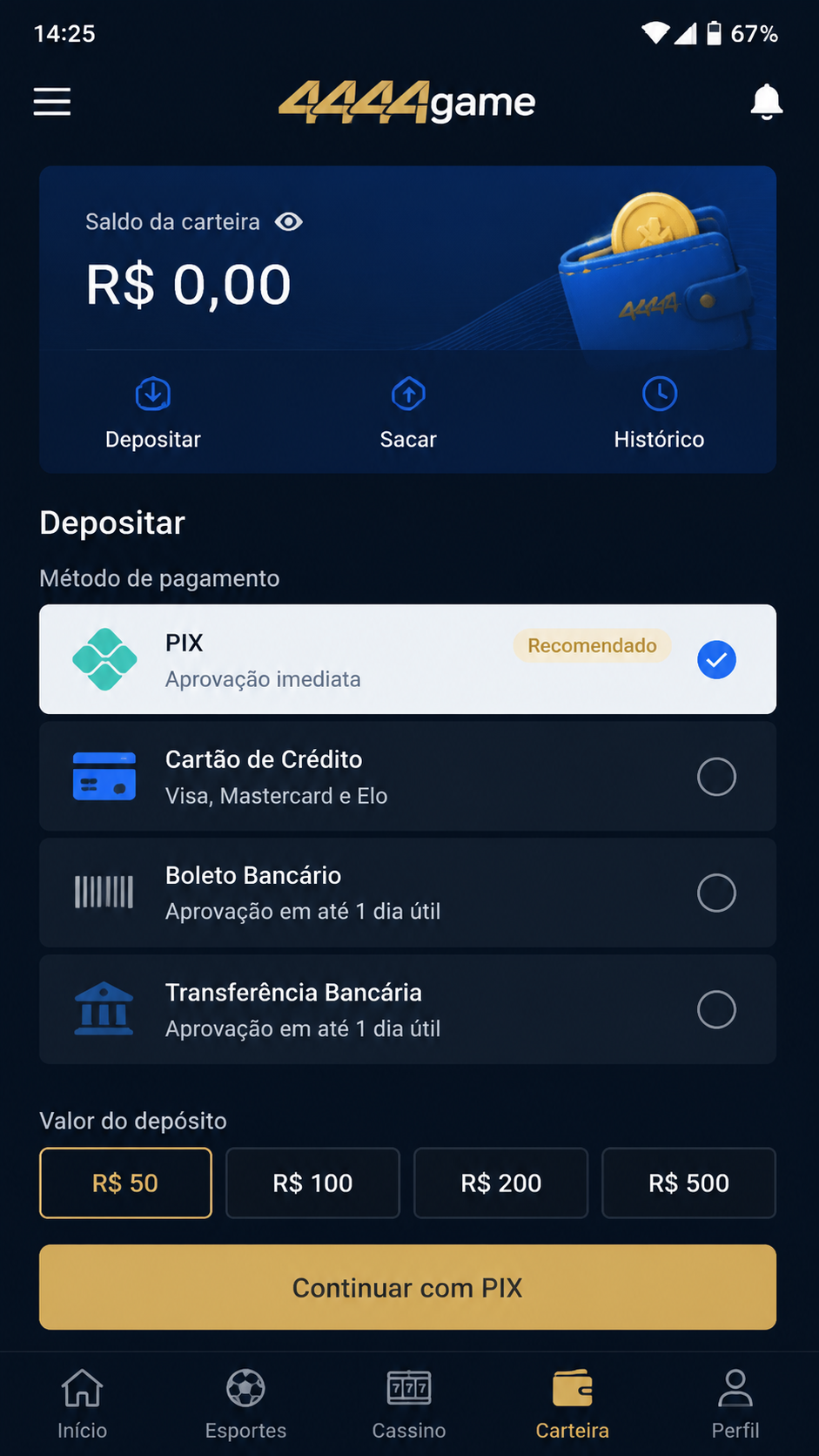Open the Cassino tab
The width and height of the screenshot is (819, 1456).
tap(409, 1404)
